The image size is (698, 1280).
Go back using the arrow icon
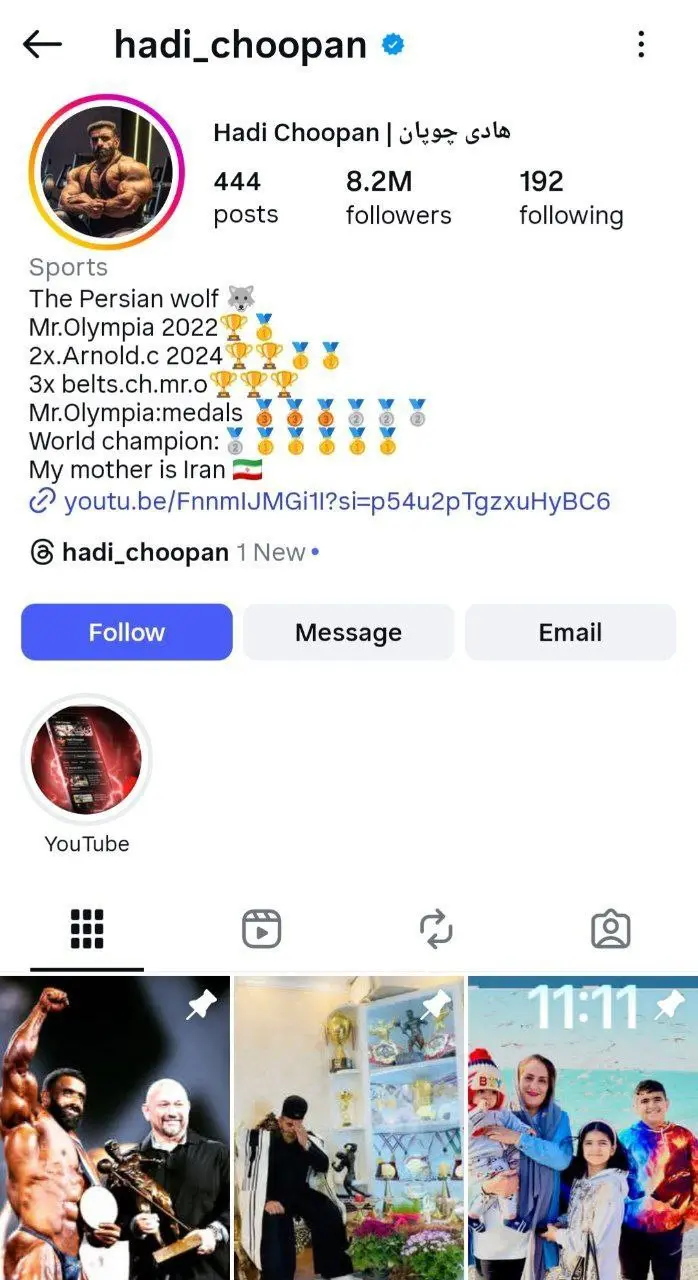click(42, 44)
